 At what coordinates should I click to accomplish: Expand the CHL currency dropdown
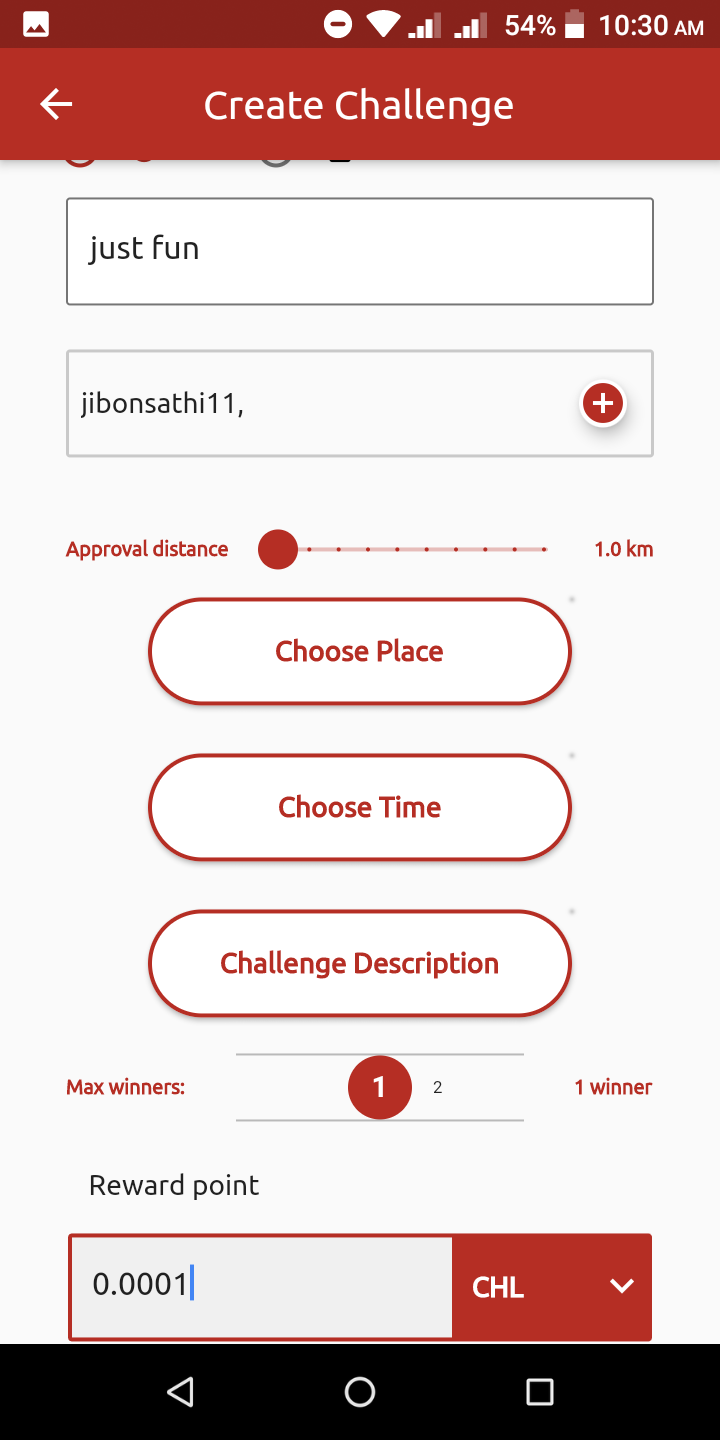click(552, 1286)
